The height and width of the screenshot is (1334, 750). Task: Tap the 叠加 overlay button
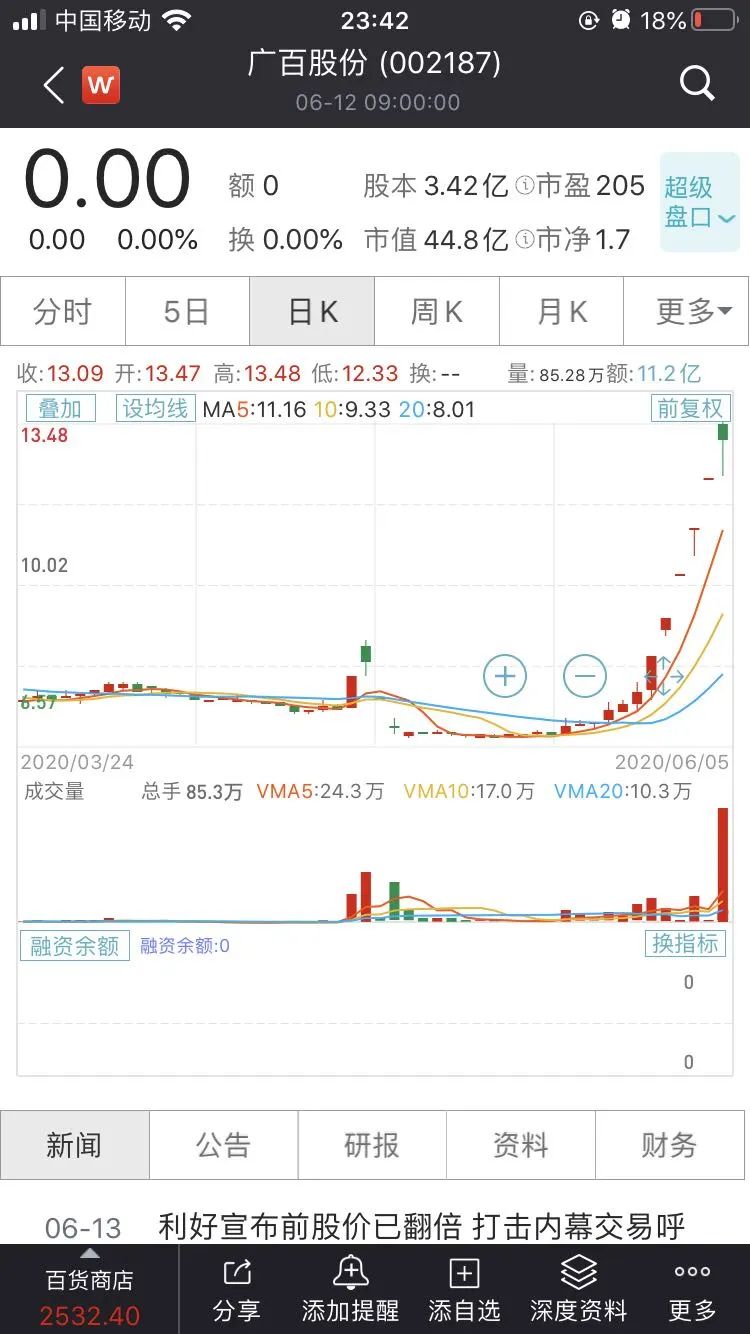[60, 408]
